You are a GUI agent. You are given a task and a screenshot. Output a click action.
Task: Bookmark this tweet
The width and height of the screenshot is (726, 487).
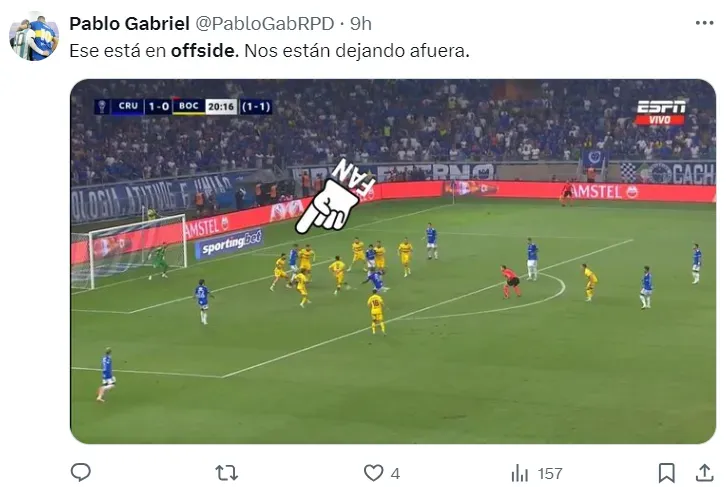[667, 472]
